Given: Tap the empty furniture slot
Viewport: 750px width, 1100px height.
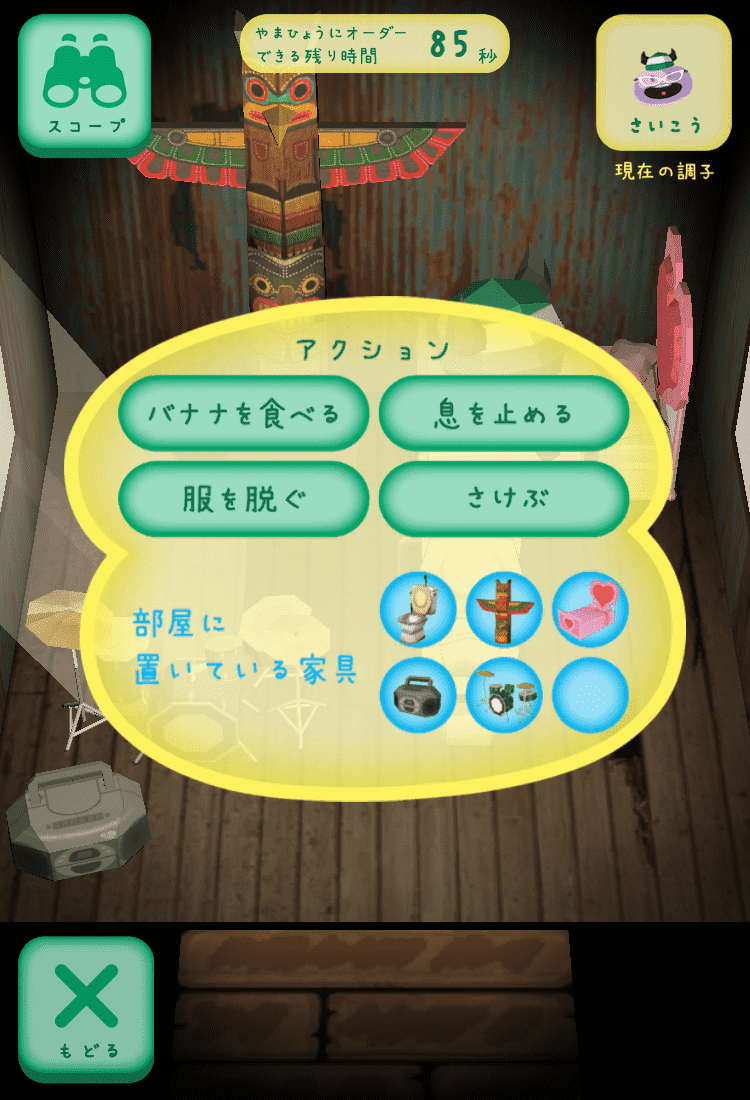Looking at the screenshot, I should [590, 694].
